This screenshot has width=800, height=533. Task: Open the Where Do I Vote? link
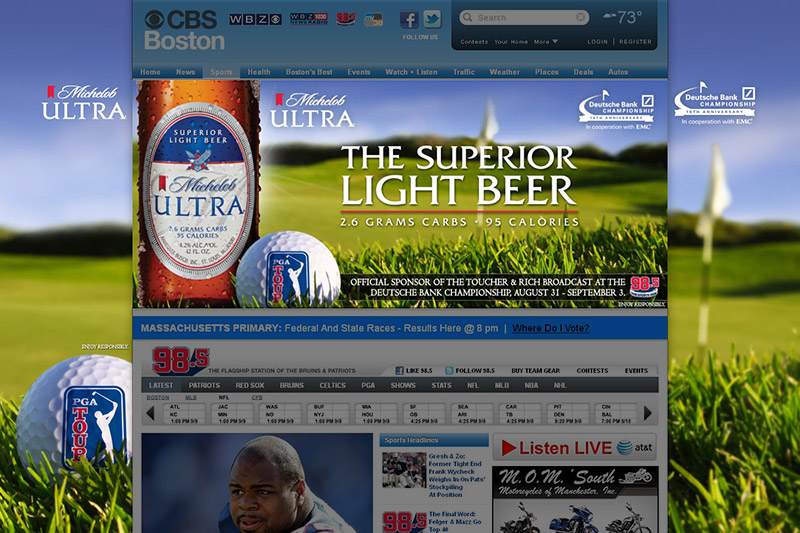pyautogui.click(x=551, y=328)
